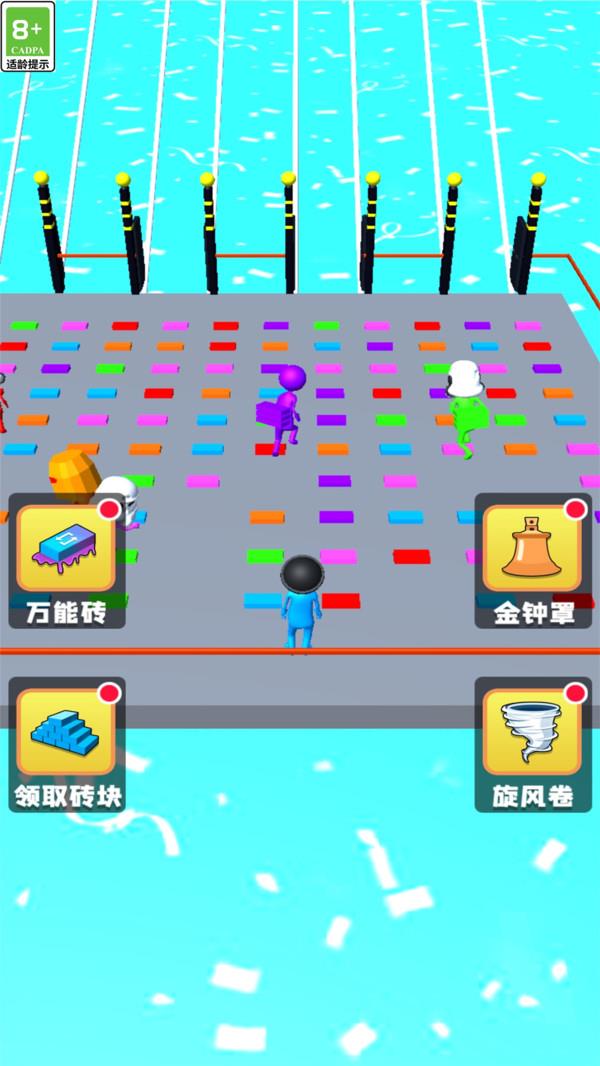
Task: Activate the 金钟罩 golden bell shield
Action: 532,560
